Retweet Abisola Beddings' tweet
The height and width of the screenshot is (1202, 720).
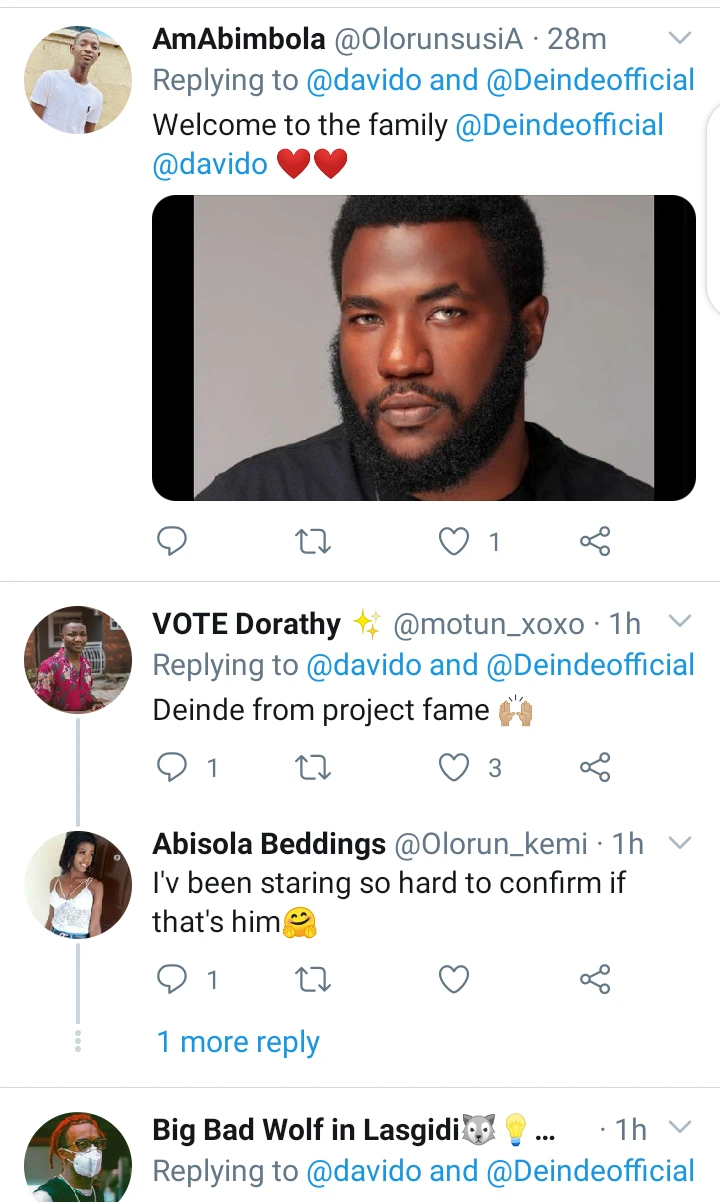pos(314,979)
